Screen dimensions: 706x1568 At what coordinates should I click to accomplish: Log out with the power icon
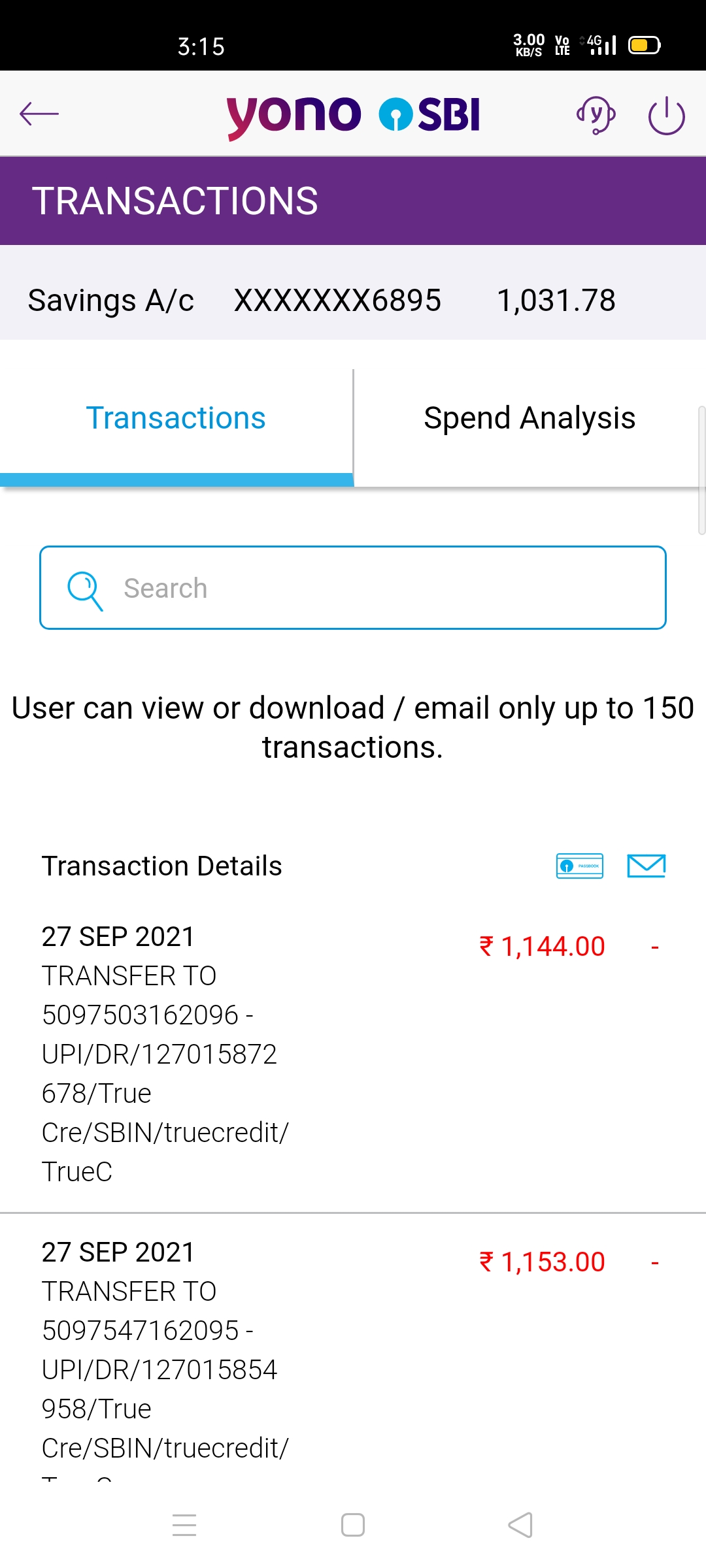(666, 116)
